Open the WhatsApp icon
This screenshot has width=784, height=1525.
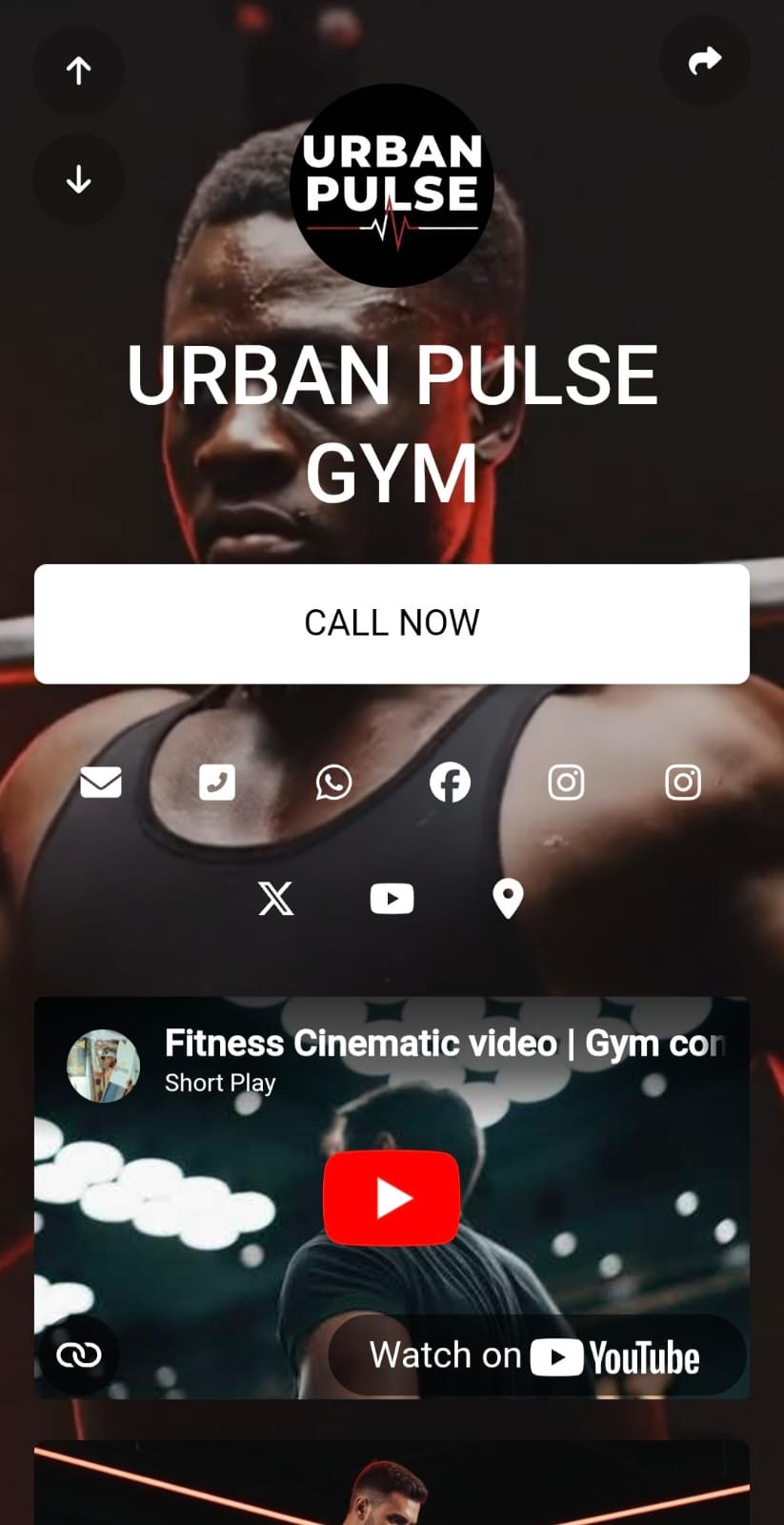click(333, 783)
